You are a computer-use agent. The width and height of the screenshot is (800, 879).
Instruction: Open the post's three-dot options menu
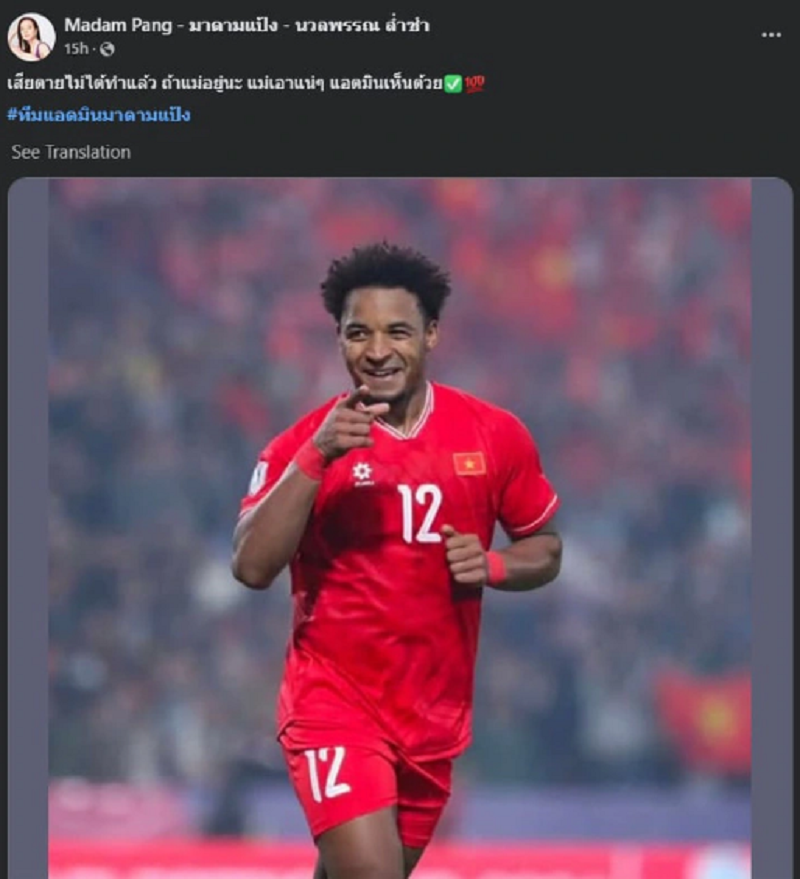[771, 34]
